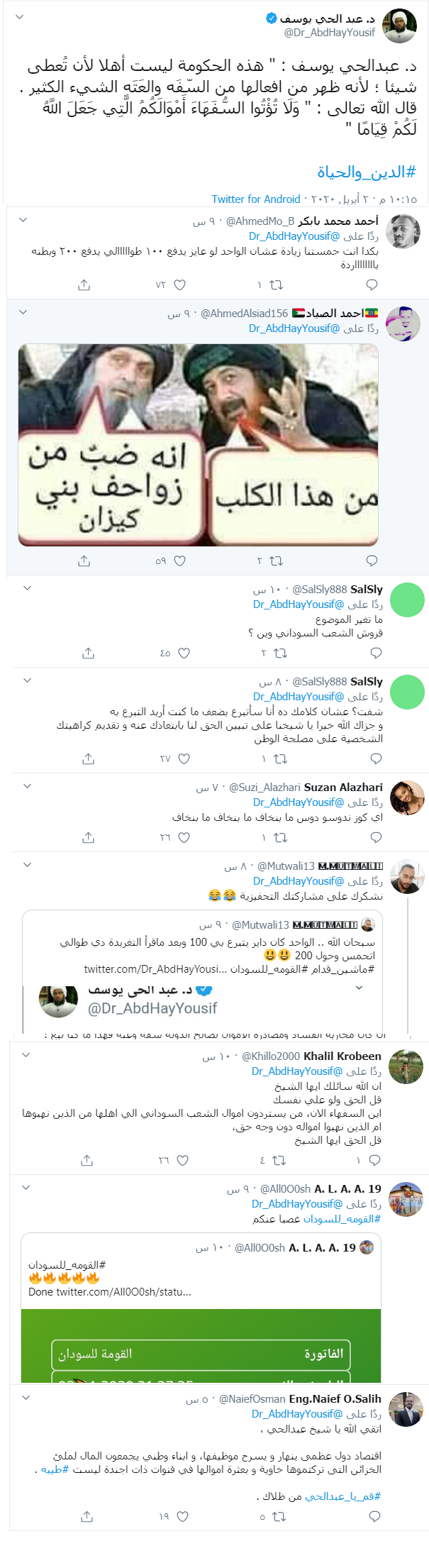Viewport: 429px width, 1568px height.
Task: Like the reply by أحمد محمد بابكر
Action: [179, 285]
